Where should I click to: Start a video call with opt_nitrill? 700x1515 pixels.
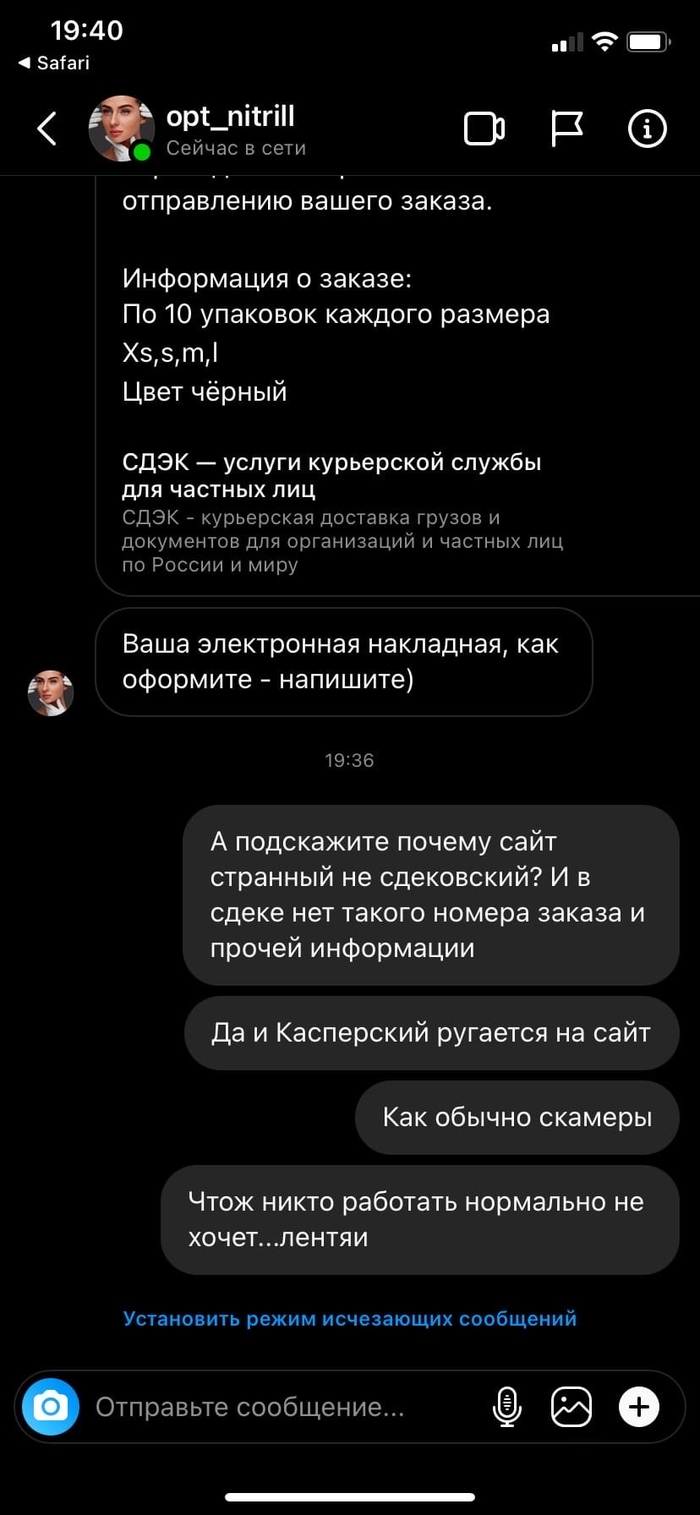point(484,129)
